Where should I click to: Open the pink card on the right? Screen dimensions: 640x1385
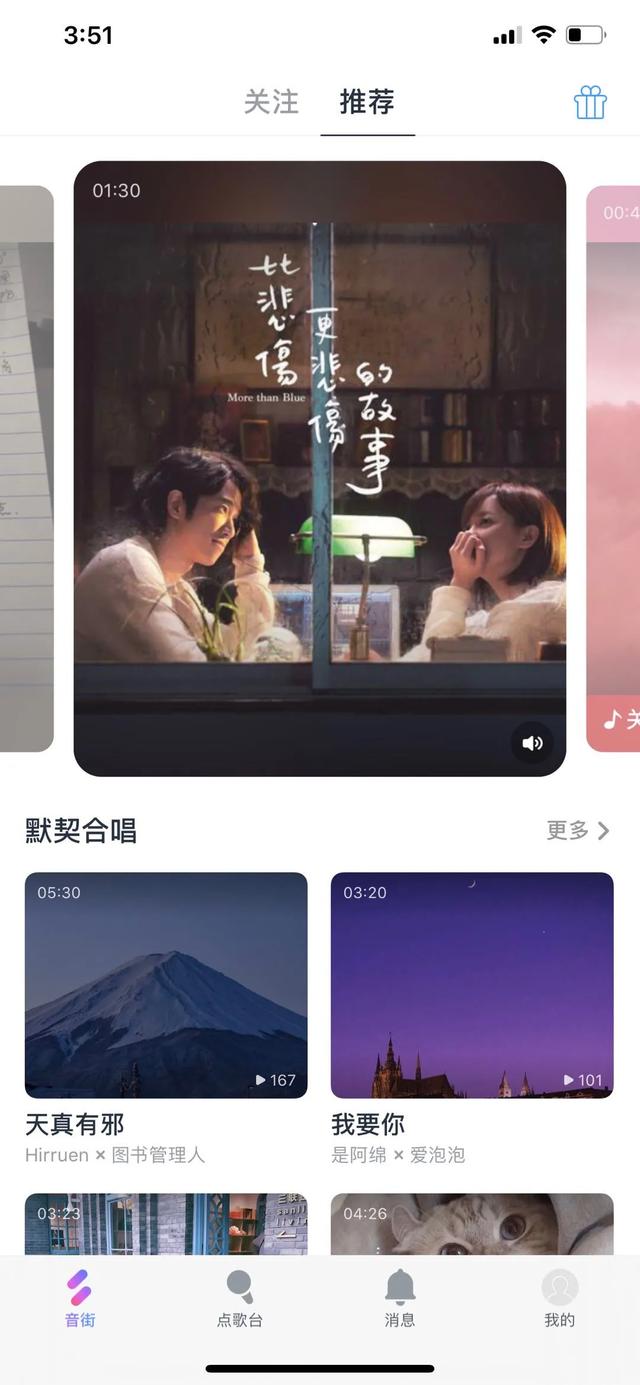[614, 468]
